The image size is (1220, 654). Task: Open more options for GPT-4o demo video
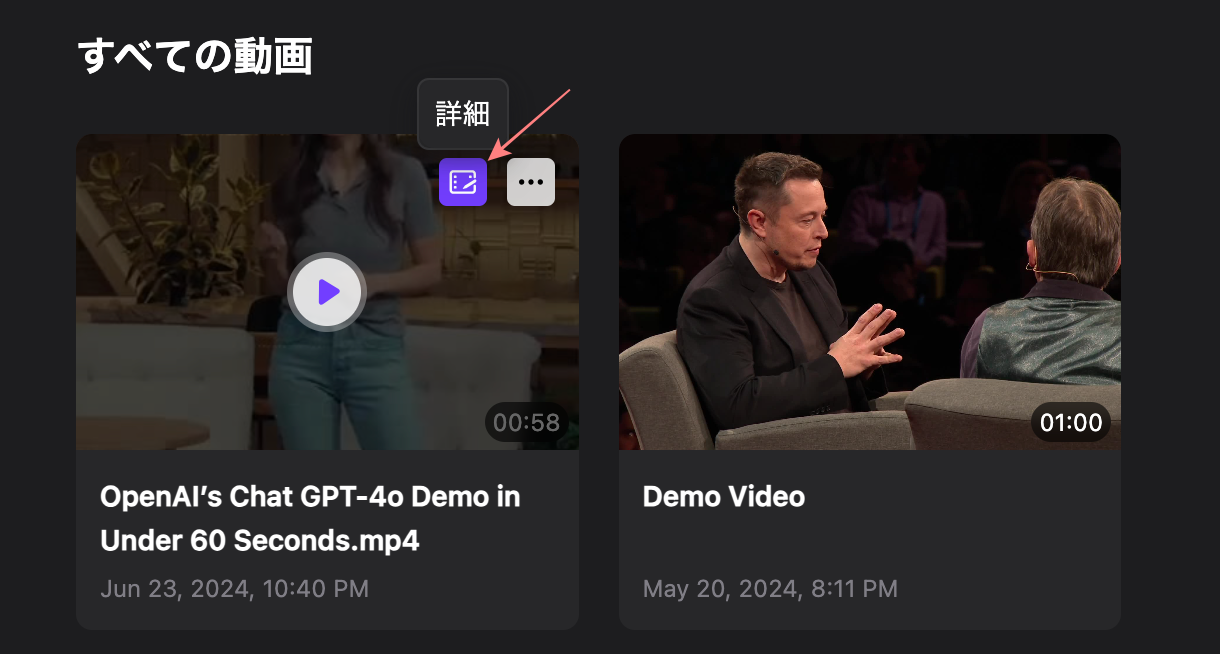click(531, 182)
